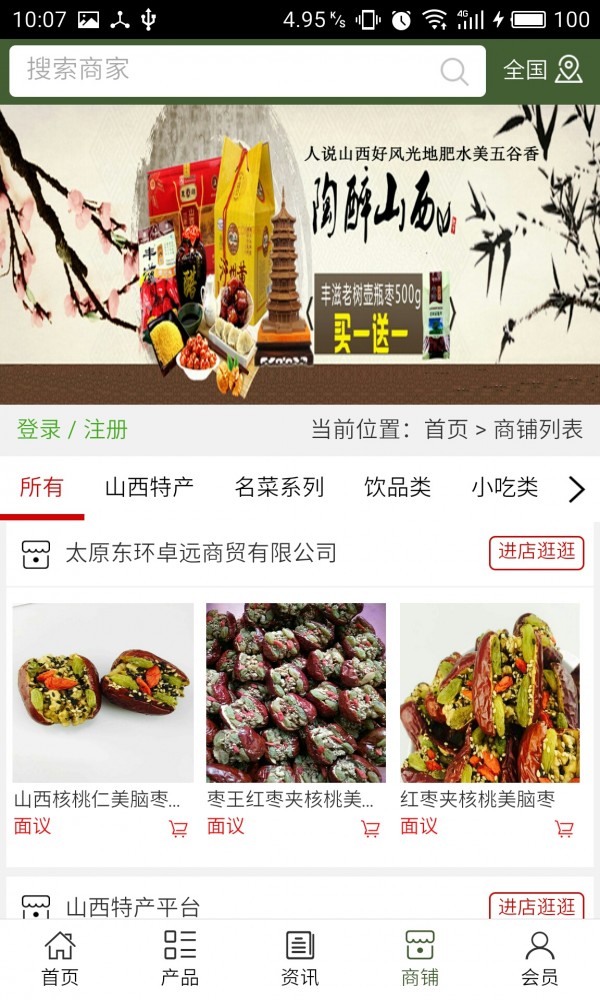Show more categories with the right arrow

pos(576,489)
